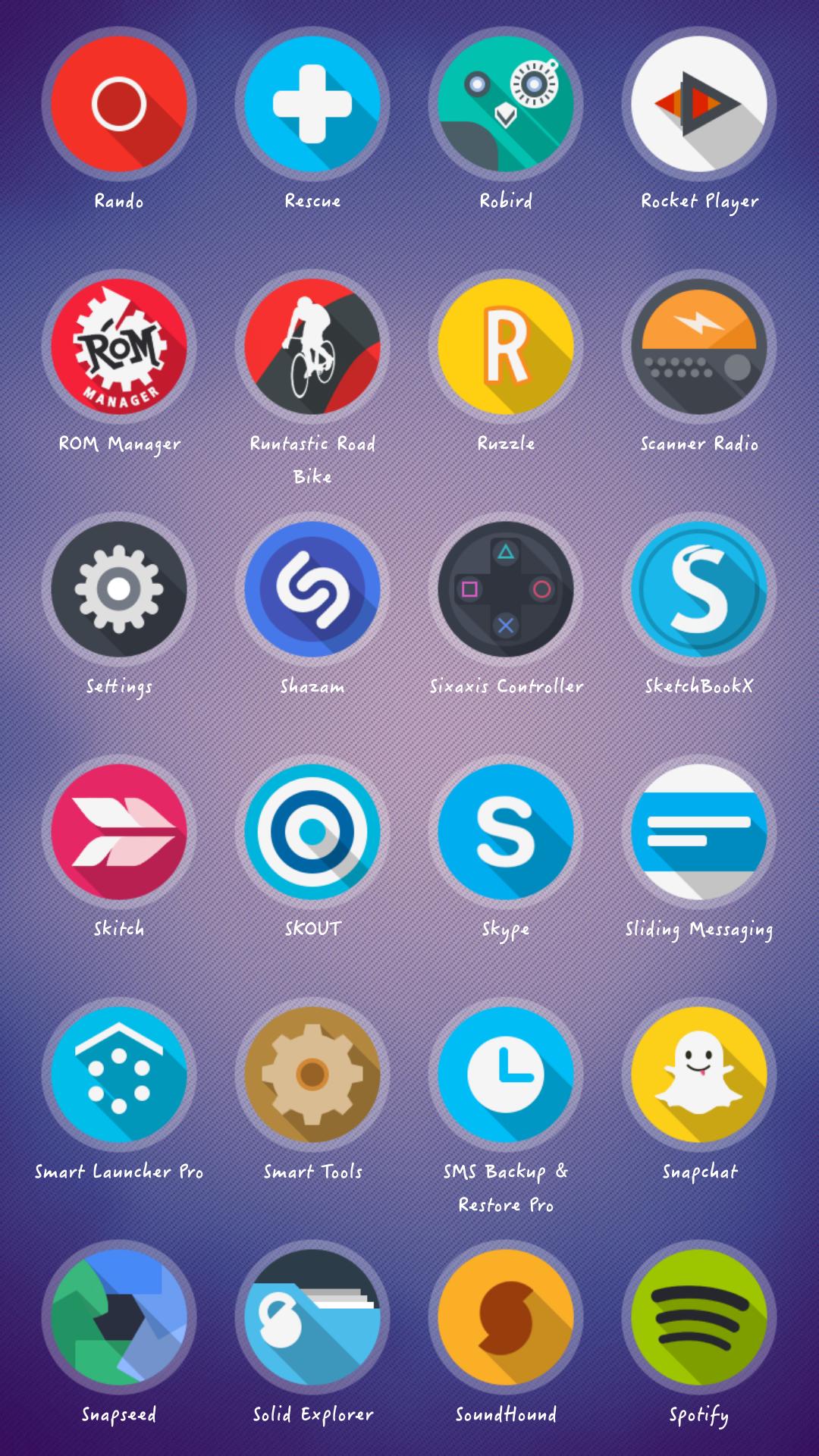The image size is (819, 1456).
Task: Open the Ruzzle game
Action: (506, 346)
